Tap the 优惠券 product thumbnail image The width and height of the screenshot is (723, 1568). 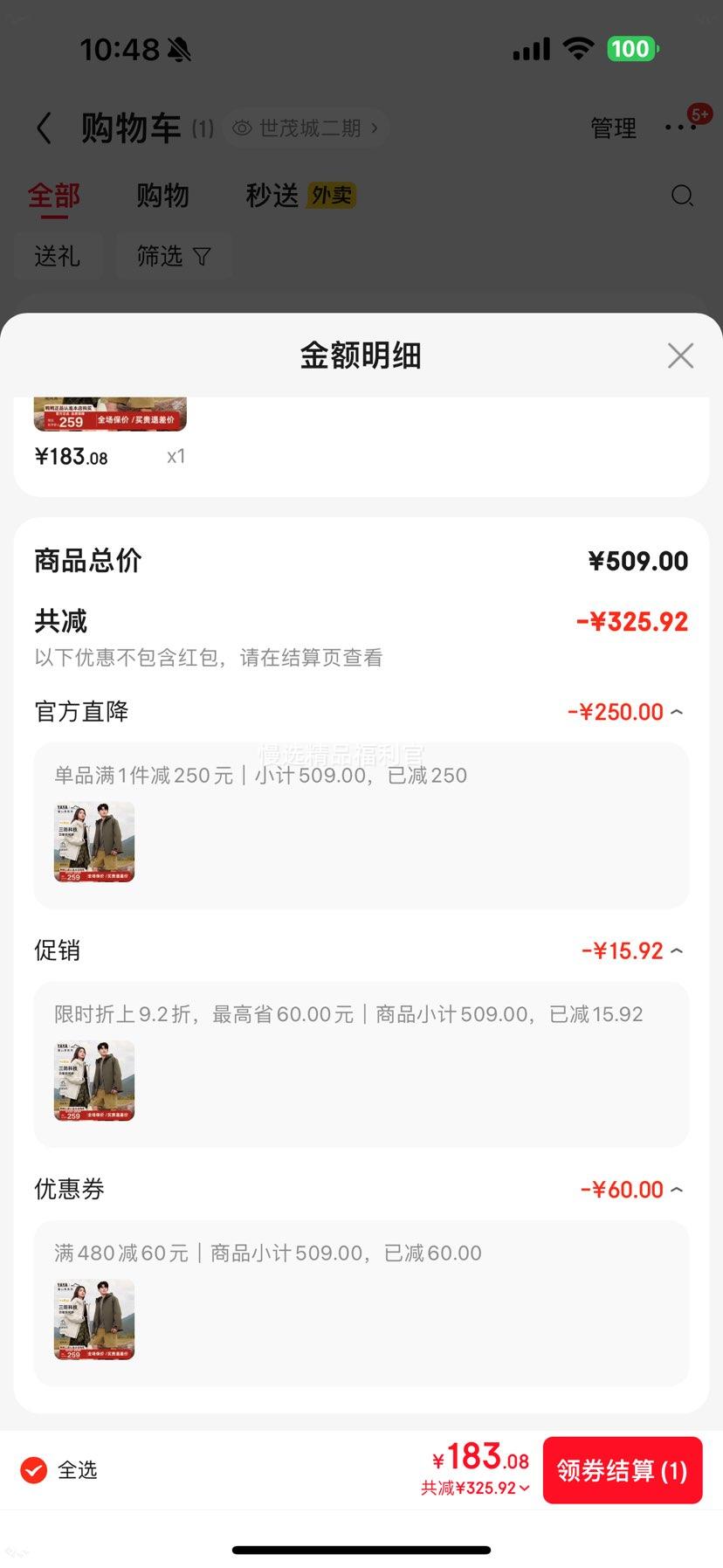coord(93,1320)
